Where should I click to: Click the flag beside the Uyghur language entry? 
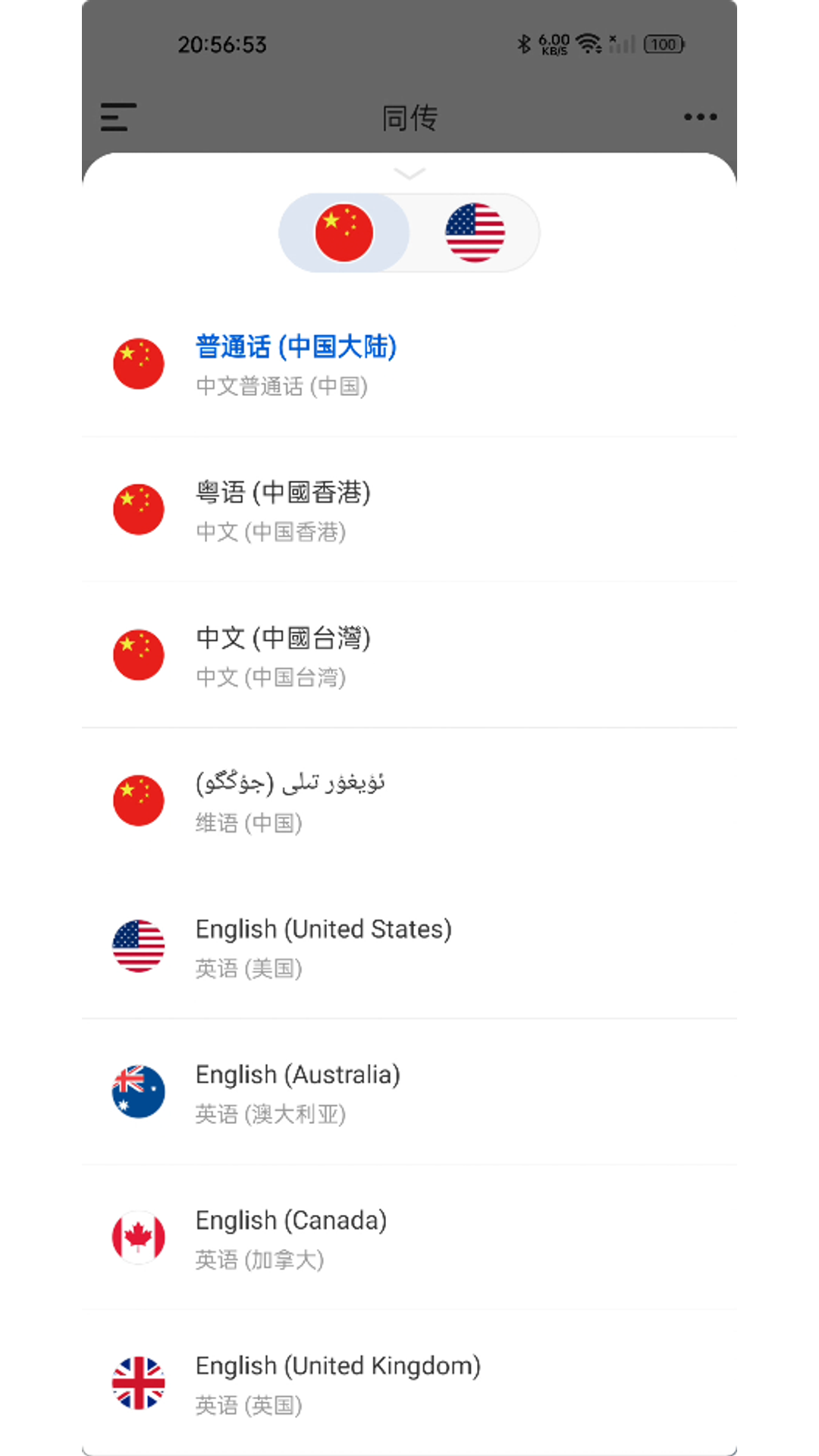pyautogui.click(x=139, y=800)
